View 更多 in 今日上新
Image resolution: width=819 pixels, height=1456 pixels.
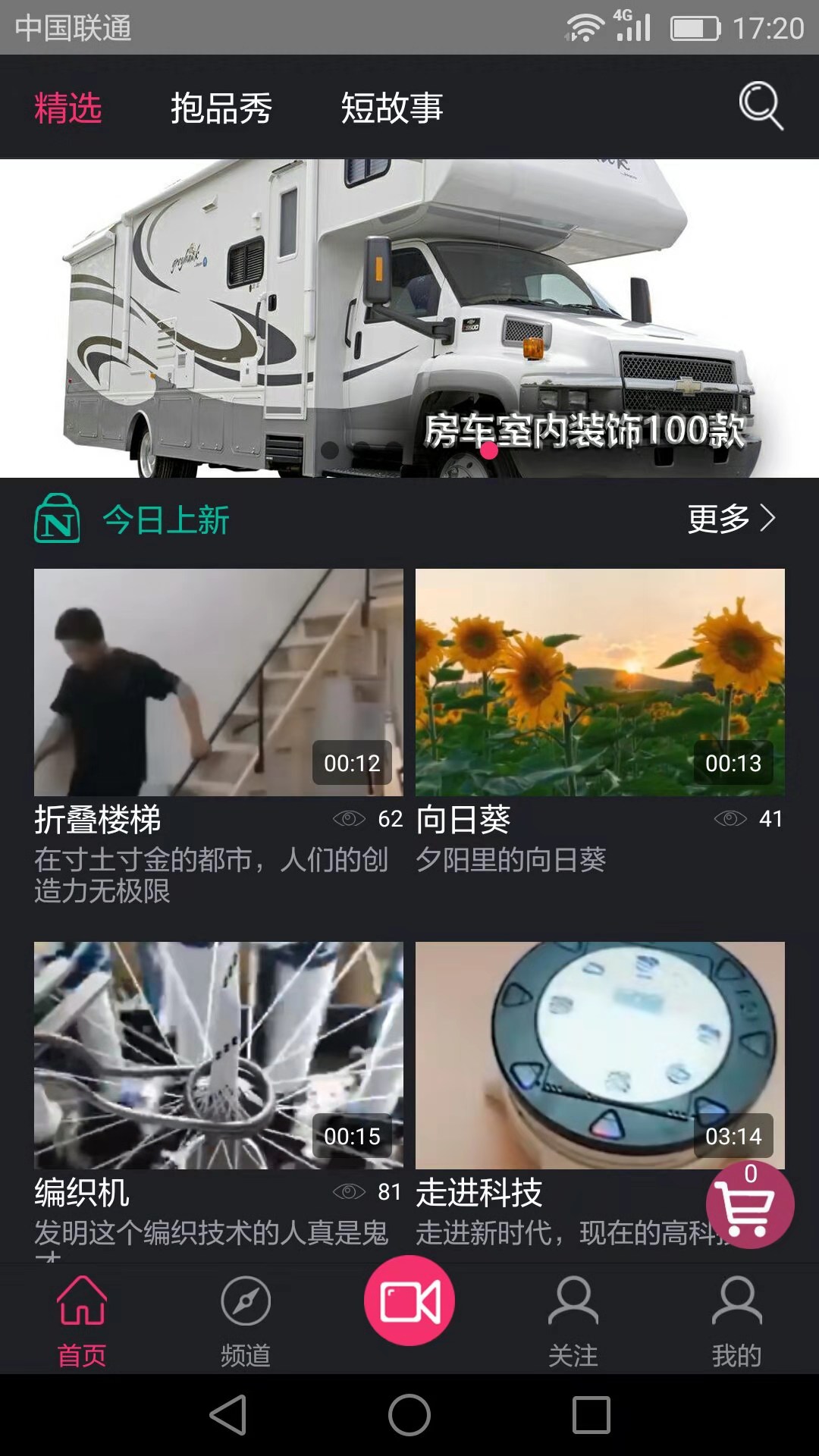(x=731, y=519)
